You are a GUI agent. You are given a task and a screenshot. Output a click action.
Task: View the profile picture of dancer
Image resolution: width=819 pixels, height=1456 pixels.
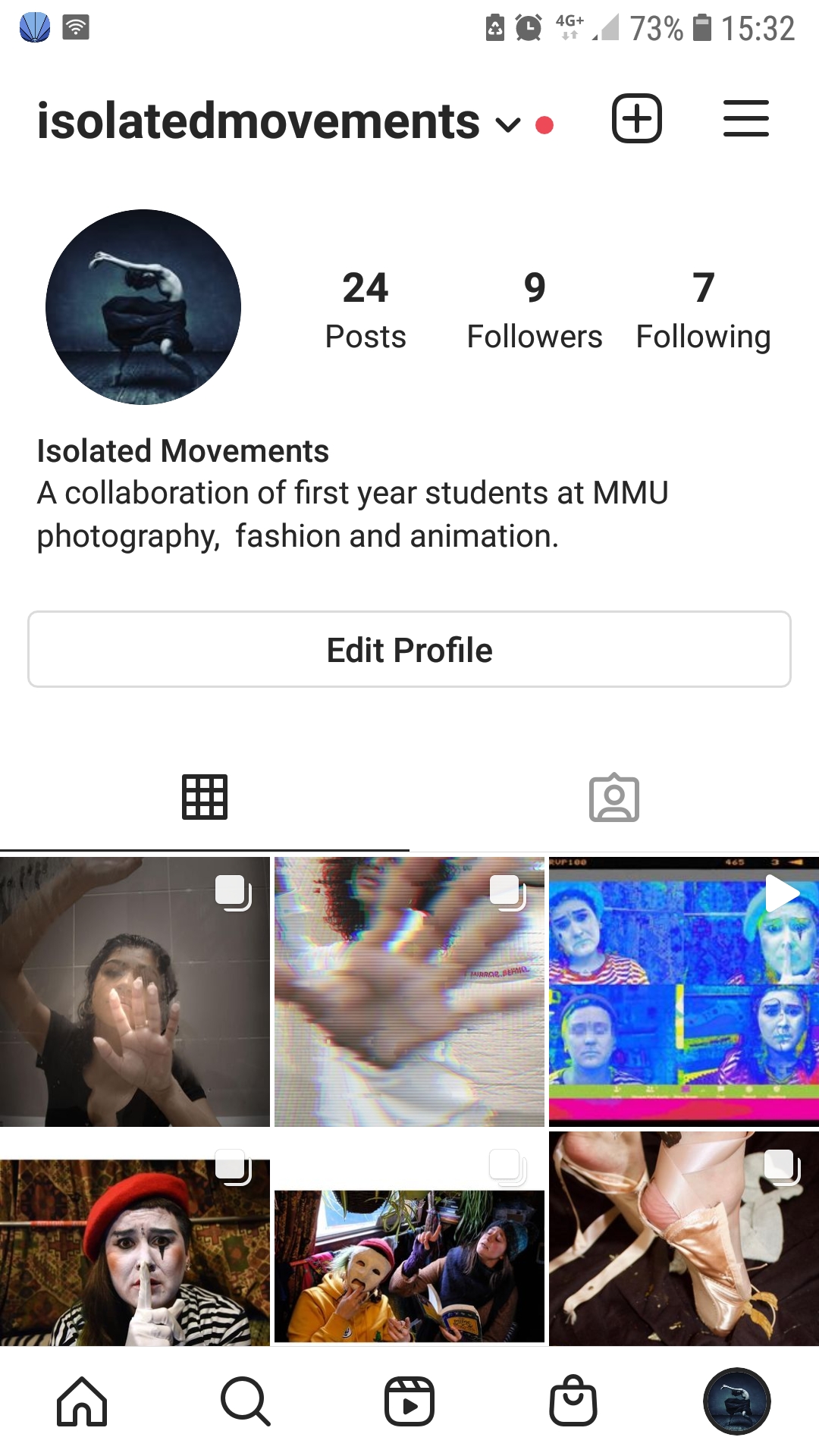[x=143, y=307]
